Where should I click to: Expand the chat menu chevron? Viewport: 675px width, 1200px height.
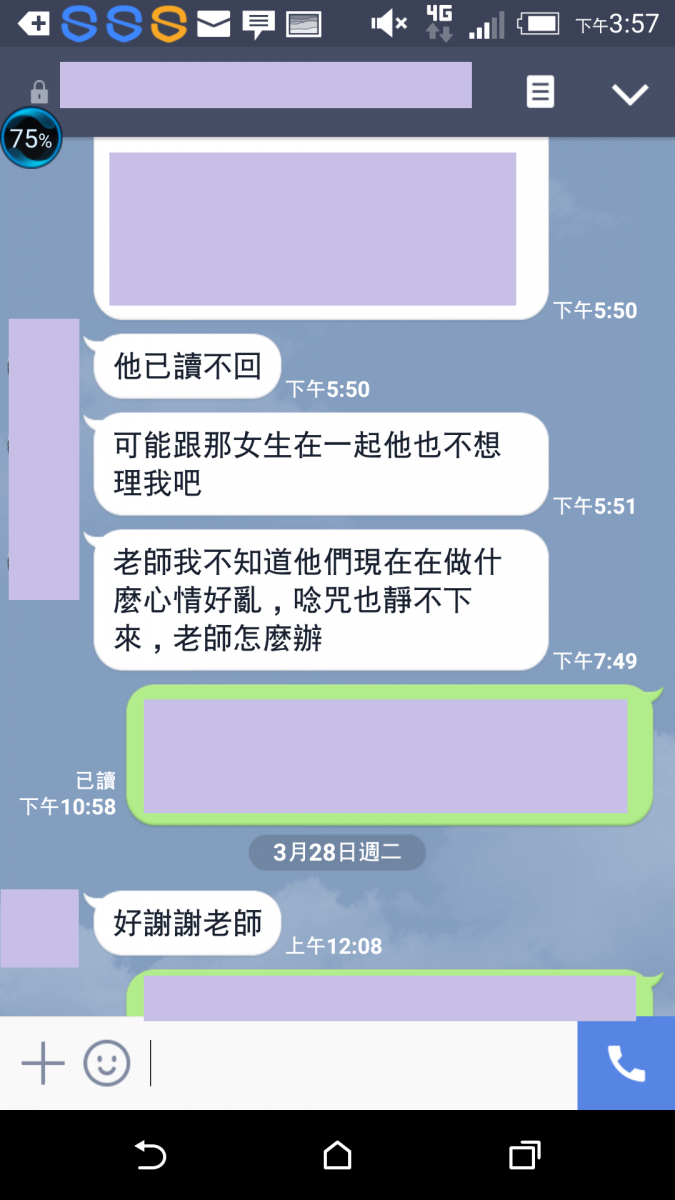(630, 94)
